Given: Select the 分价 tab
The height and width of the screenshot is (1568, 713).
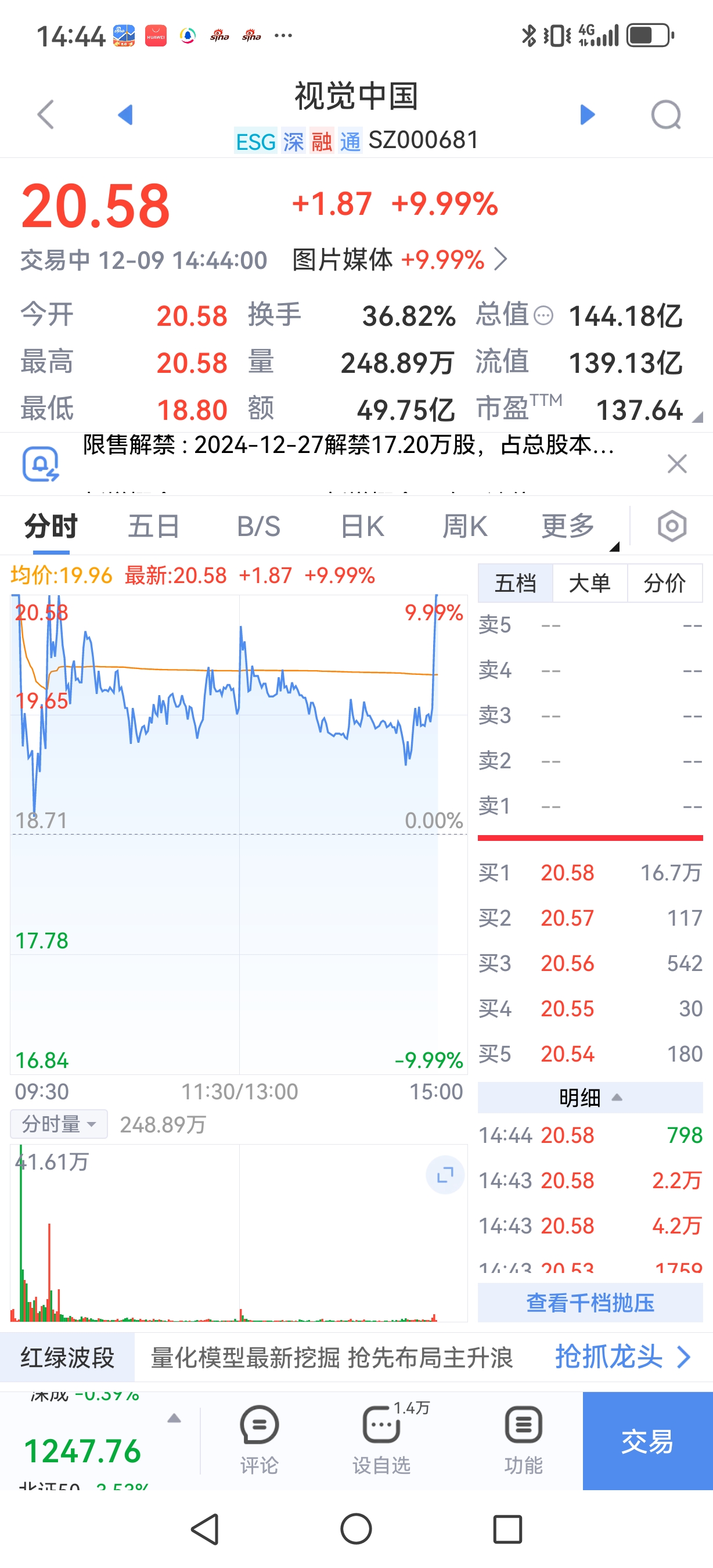Looking at the screenshot, I should (665, 583).
